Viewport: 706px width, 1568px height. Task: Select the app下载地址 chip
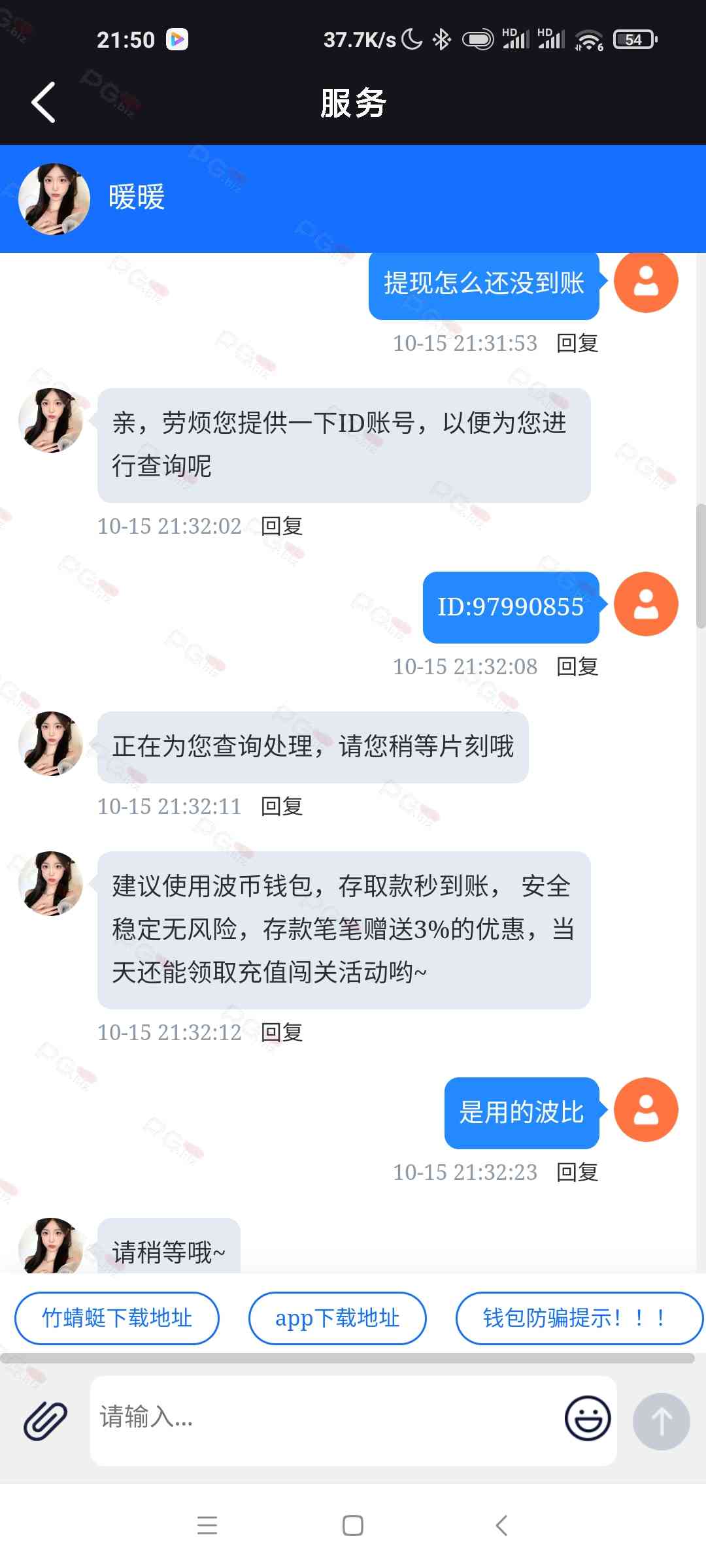tap(337, 1318)
